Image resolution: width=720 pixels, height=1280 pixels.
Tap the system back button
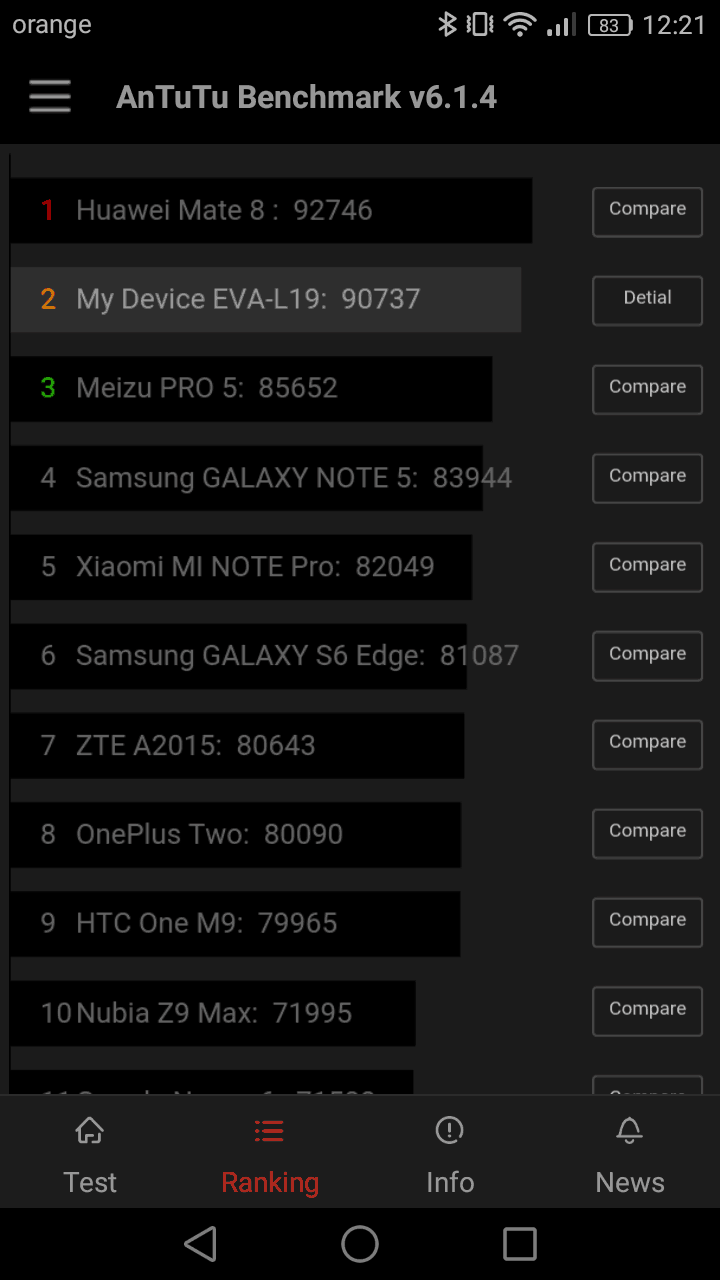click(x=201, y=1244)
